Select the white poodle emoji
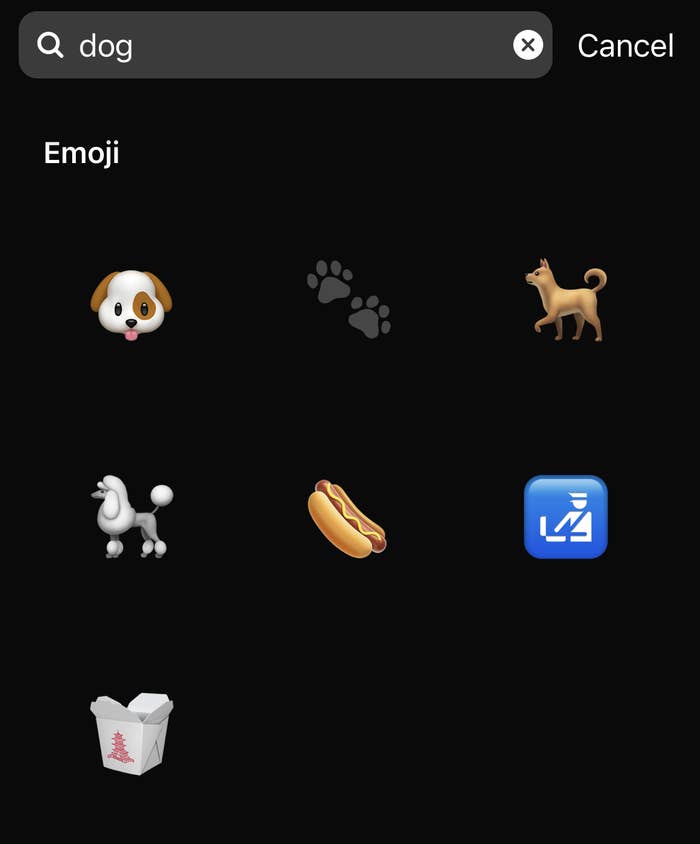 tap(131, 517)
